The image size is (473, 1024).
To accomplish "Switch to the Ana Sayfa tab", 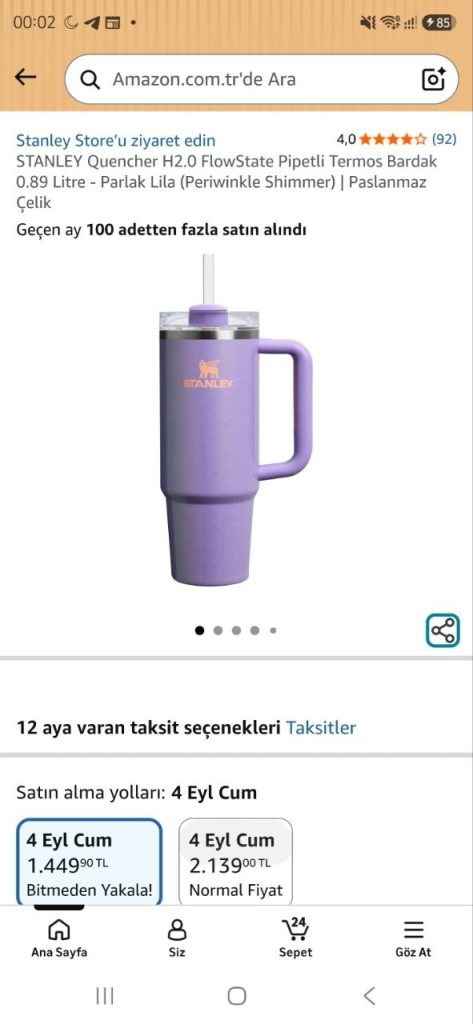I will [x=59, y=938].
